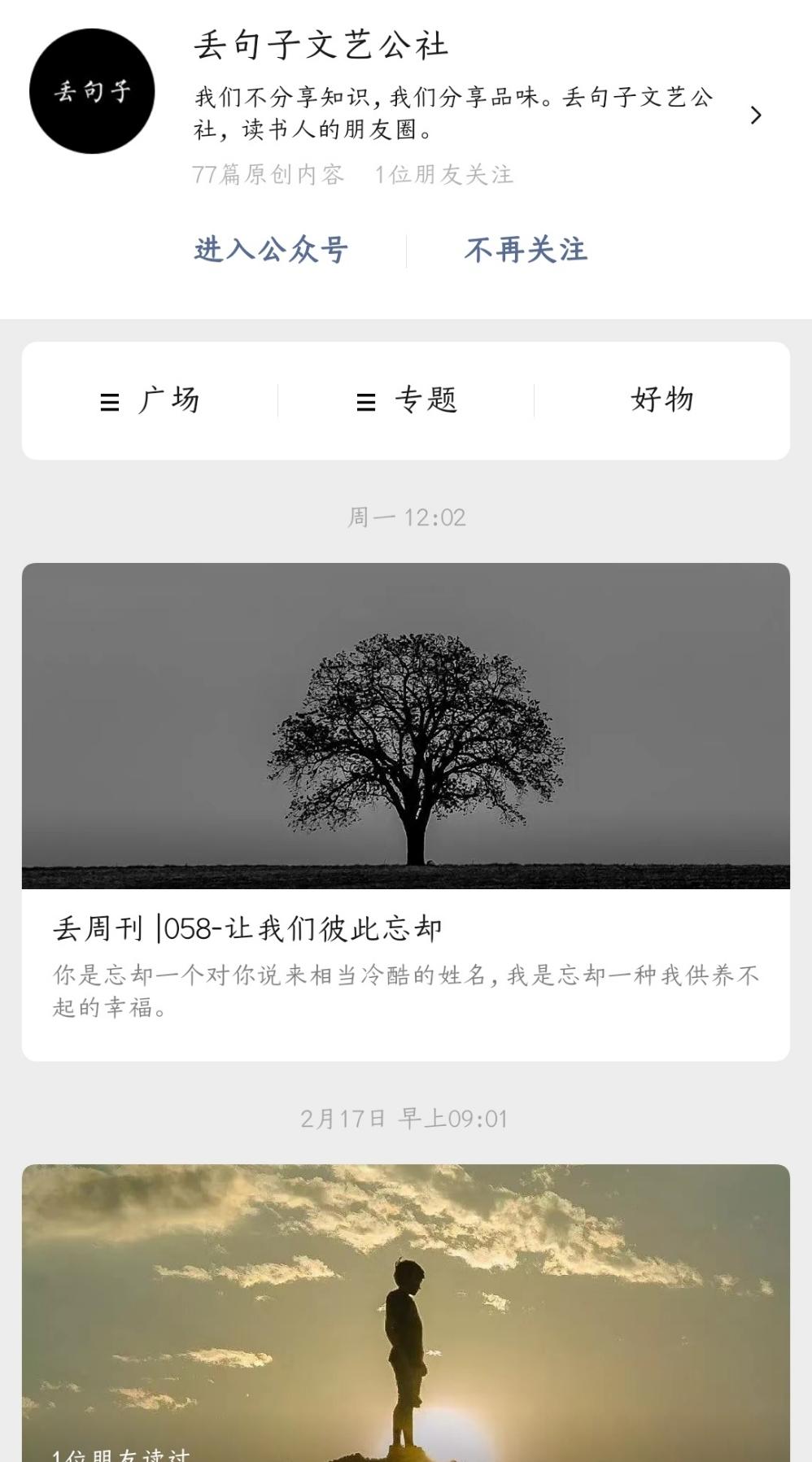Screen dimensions: 812x1462
Task: Click the timestamp 2月17日 早上09:01
Action: click(x=405, y=1118)
